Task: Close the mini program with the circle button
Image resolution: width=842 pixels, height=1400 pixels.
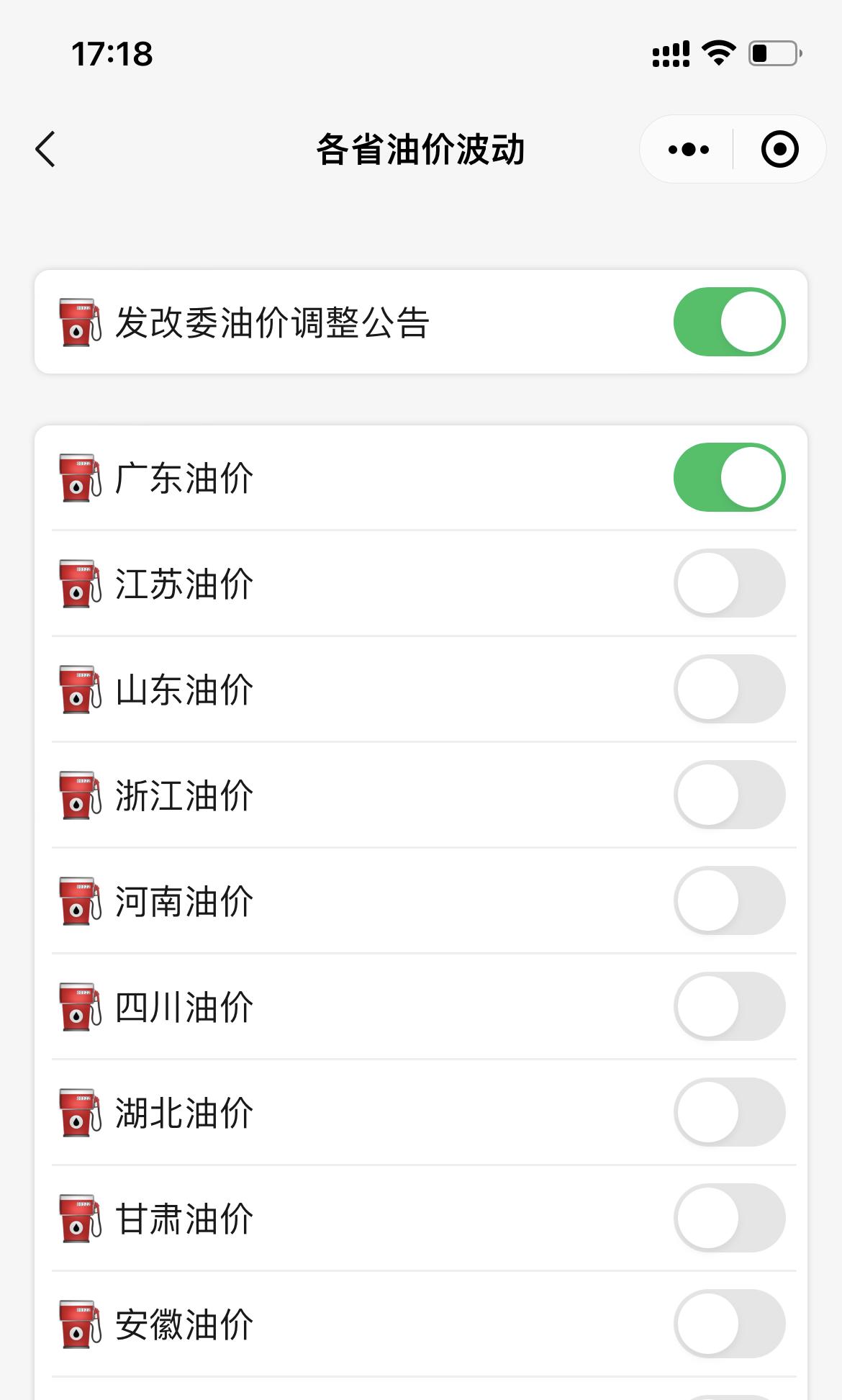Action: 779,150
